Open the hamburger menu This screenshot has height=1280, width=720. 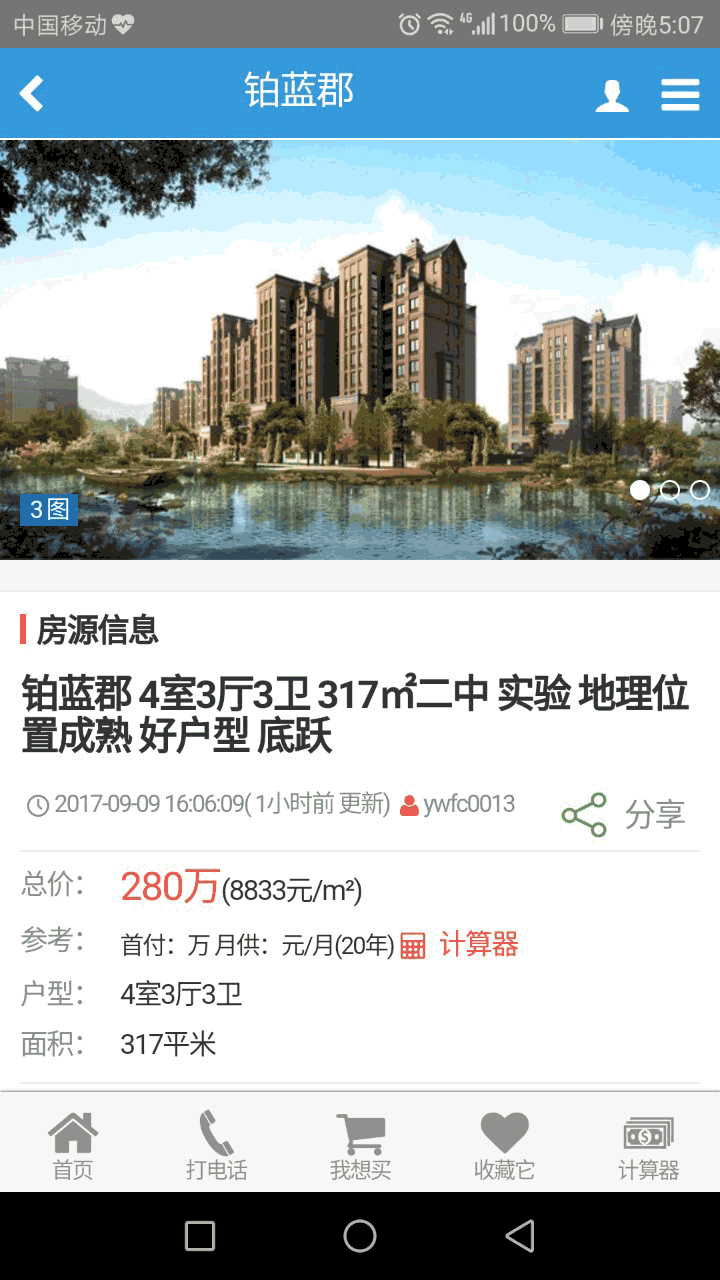click(680, 95)
